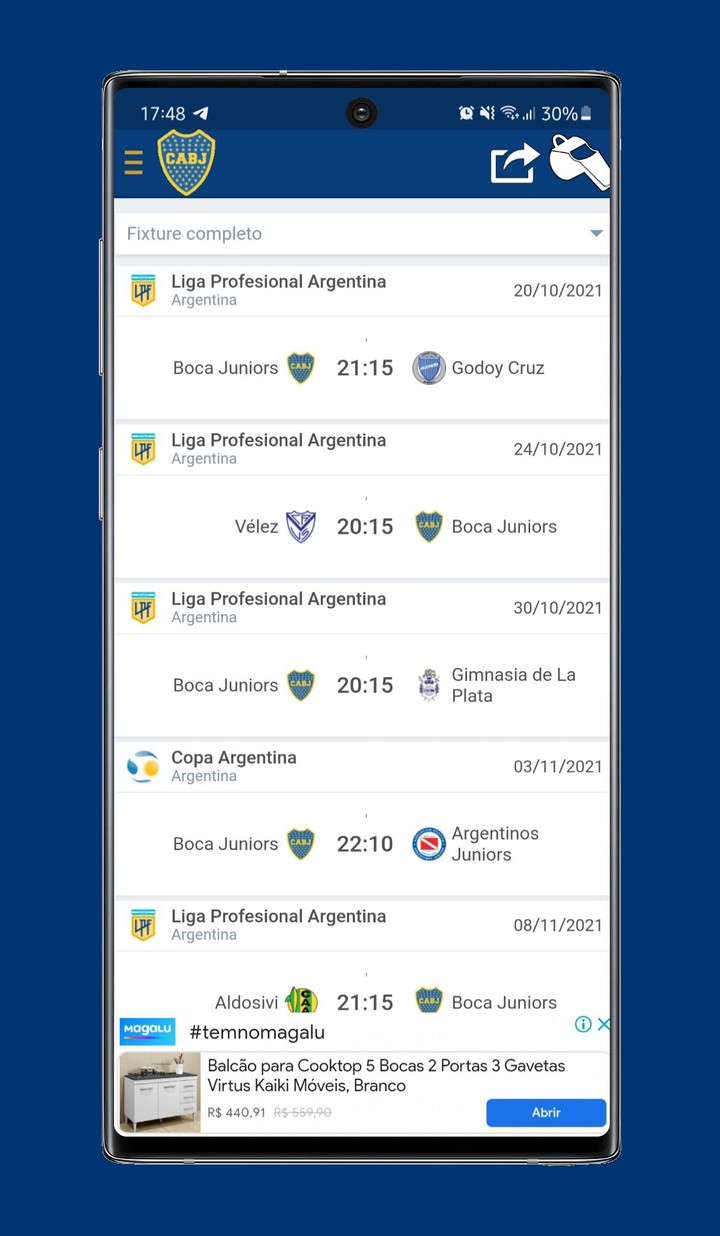Open the hamburger navigation menu
The image size is (720, 1236).
(133, 162)
